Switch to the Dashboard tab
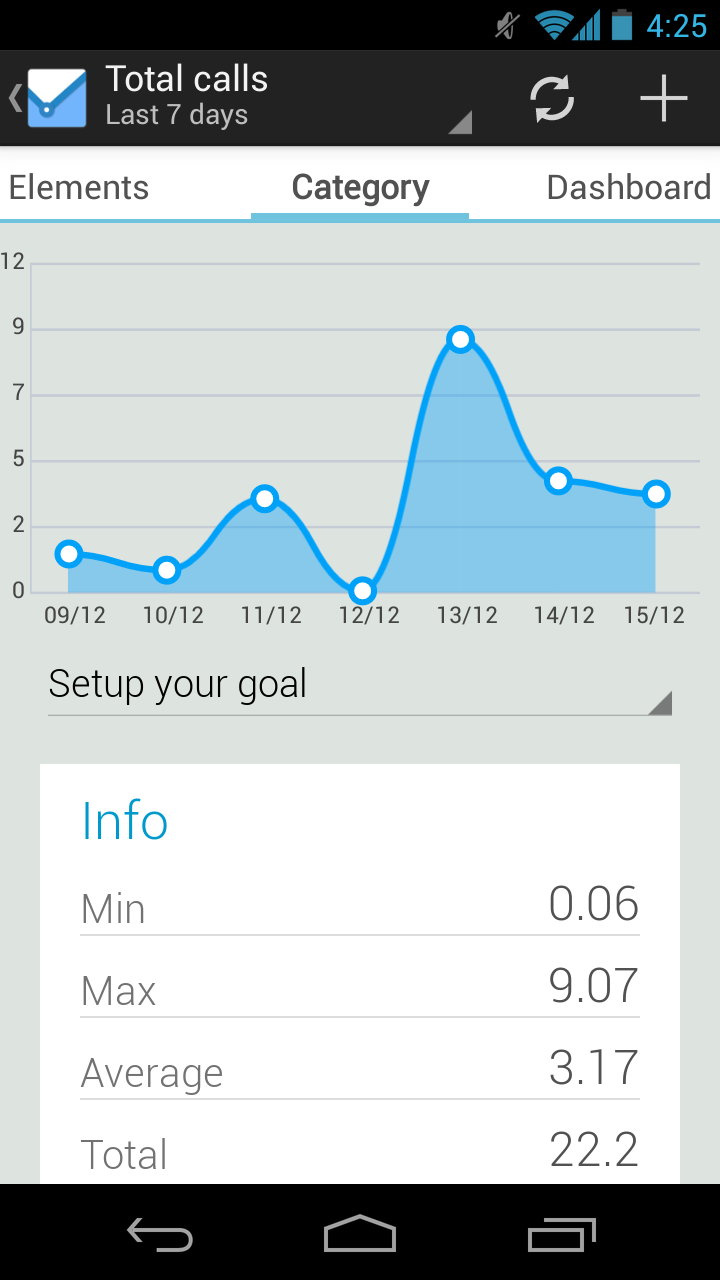 pos(629,188)
